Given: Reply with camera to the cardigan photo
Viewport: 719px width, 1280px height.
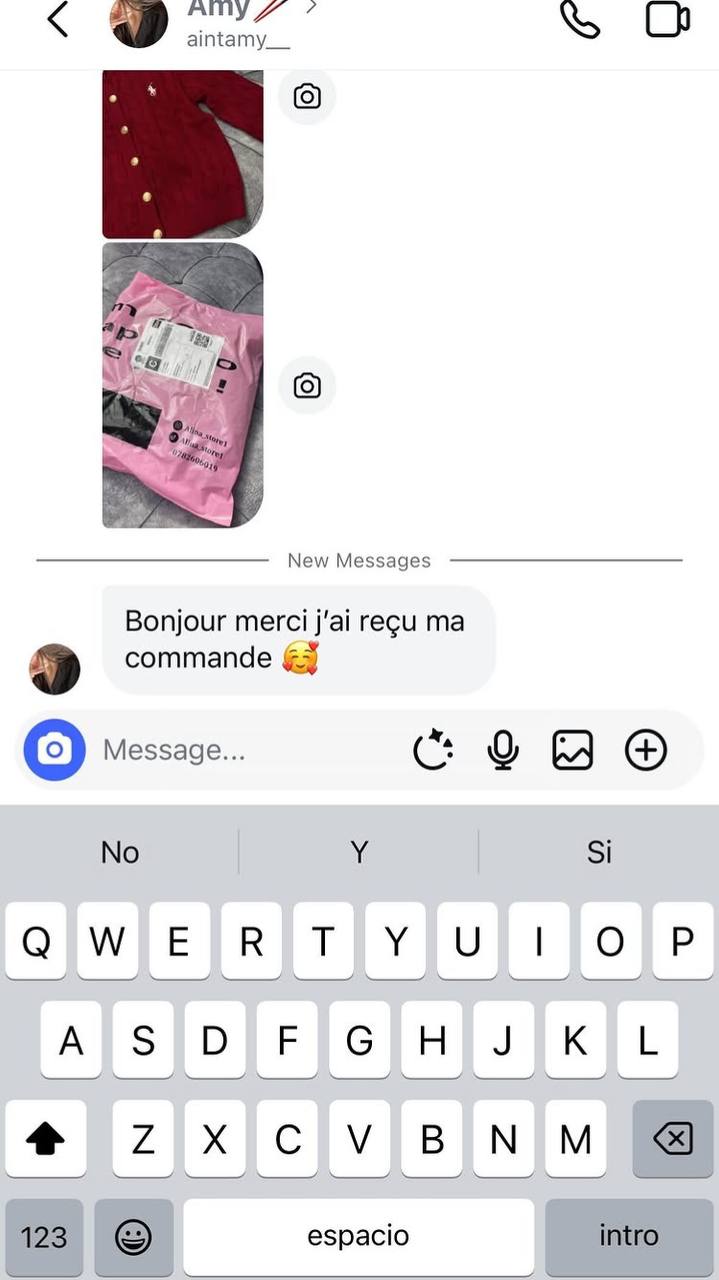Looking at the screenshot, I should [307, 96].
